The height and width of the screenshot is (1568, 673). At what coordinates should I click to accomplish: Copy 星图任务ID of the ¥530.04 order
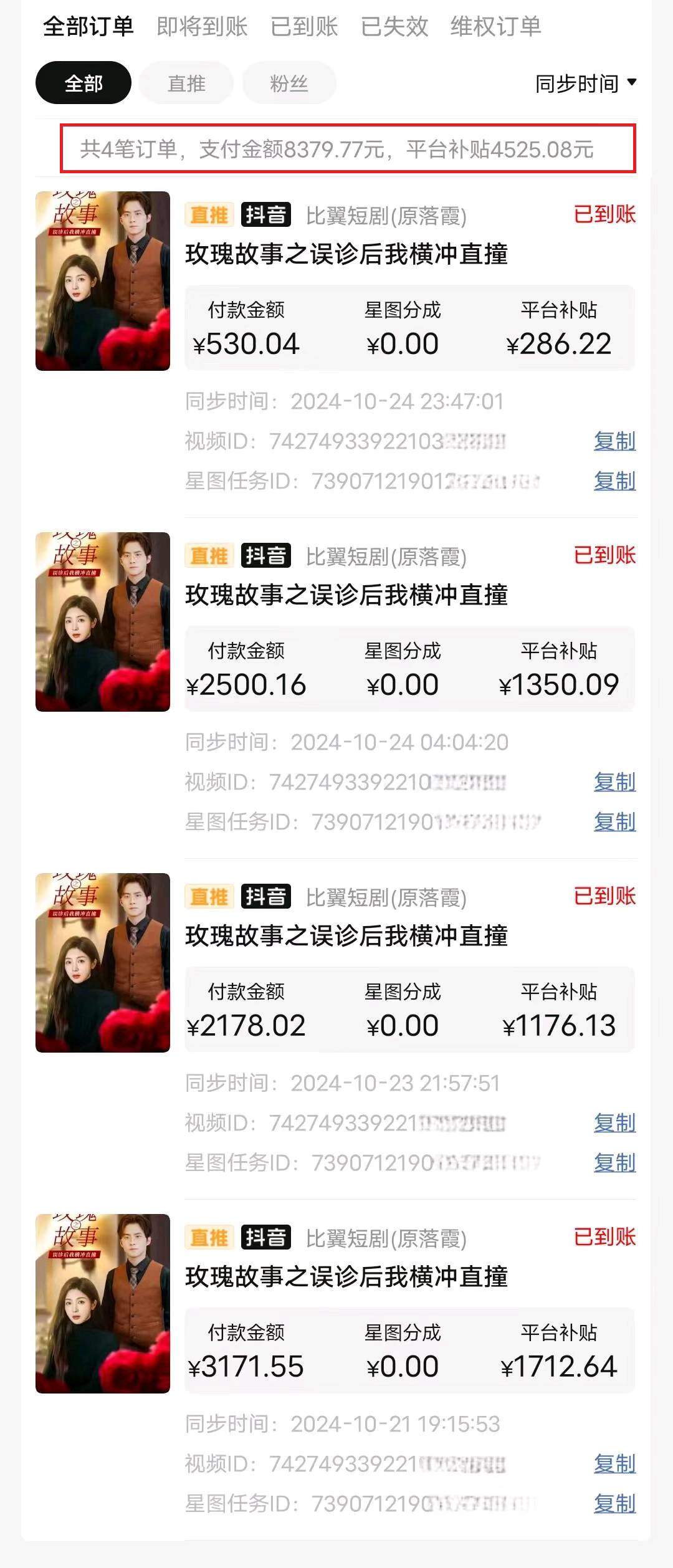click(614, 481)
